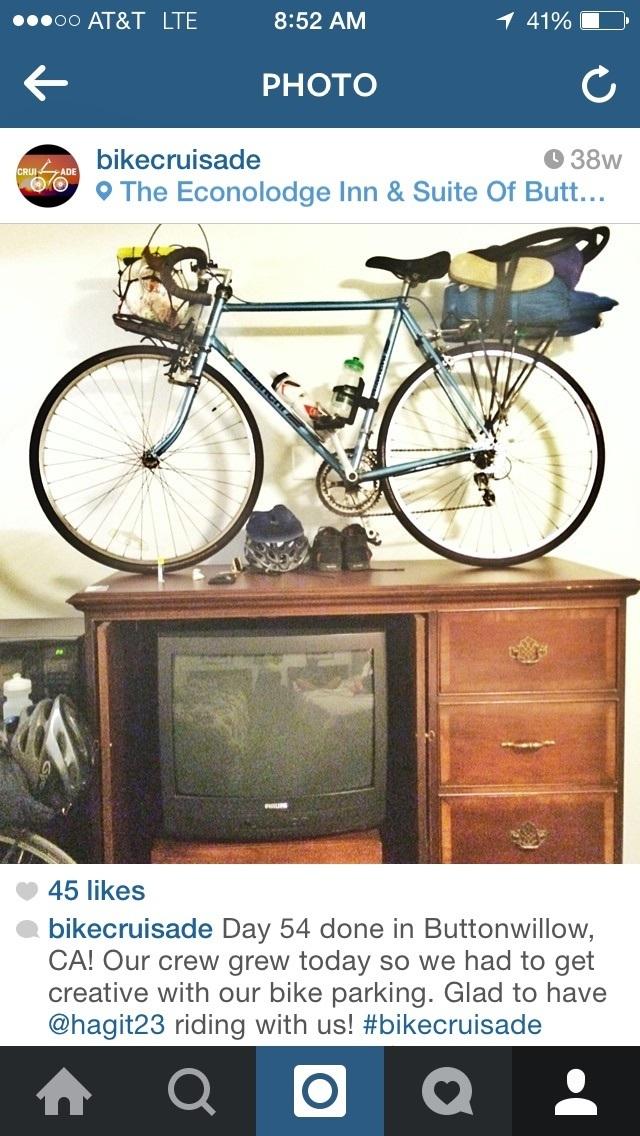Screen dimensions: 640x1136
Task: Refresh the photo page
Action: coord(598,87)
